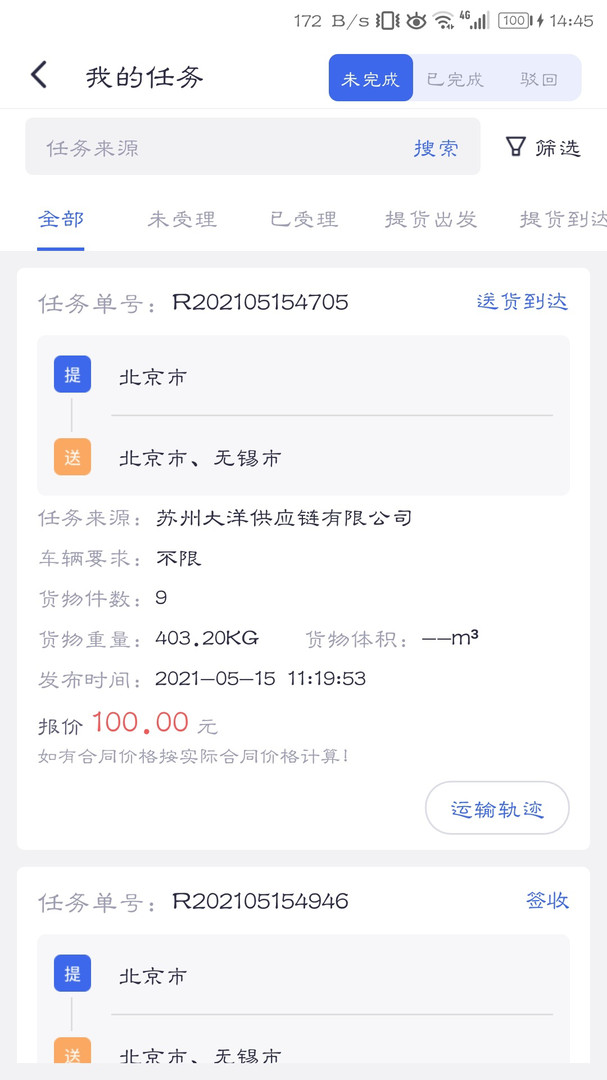Screen dimensions: 607x1080
Task: Switch to the 已完成 segment
Action: tap(455, 78)
